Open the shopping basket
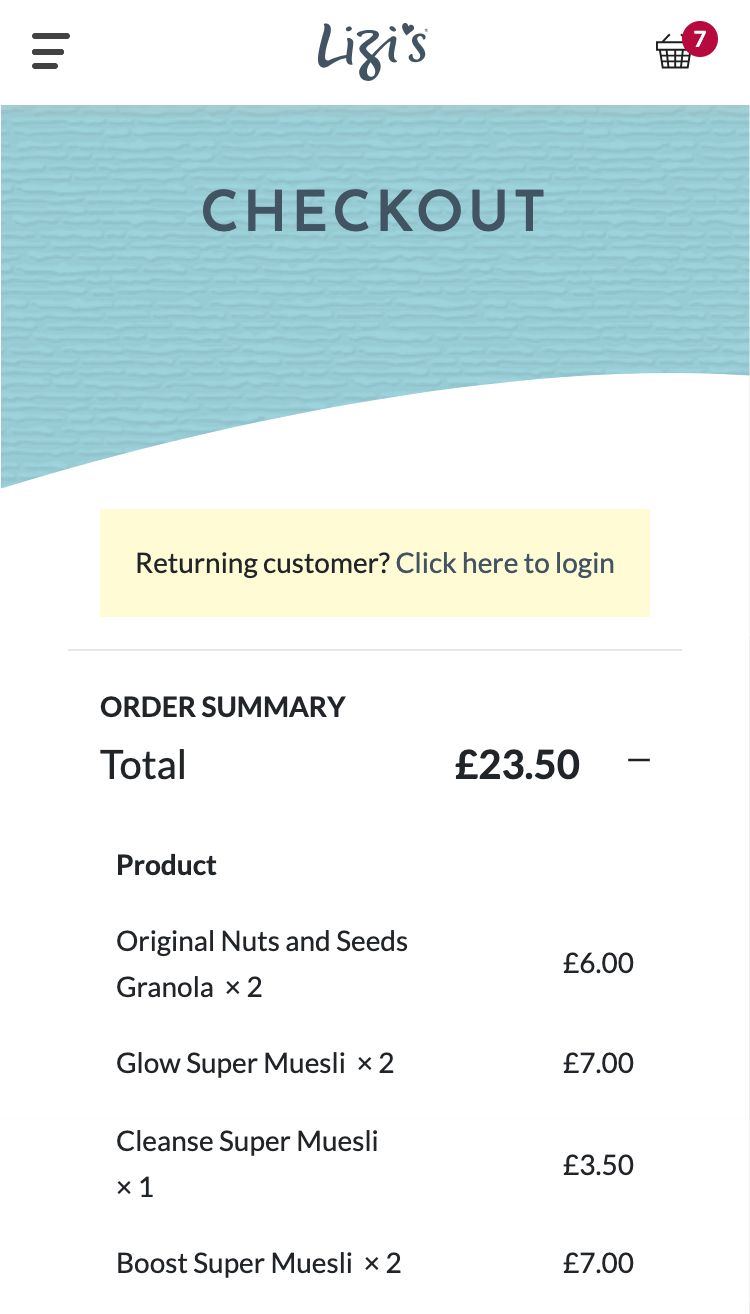The width and height of the screenshot is (750, 1314). click(x=677, y=51)
